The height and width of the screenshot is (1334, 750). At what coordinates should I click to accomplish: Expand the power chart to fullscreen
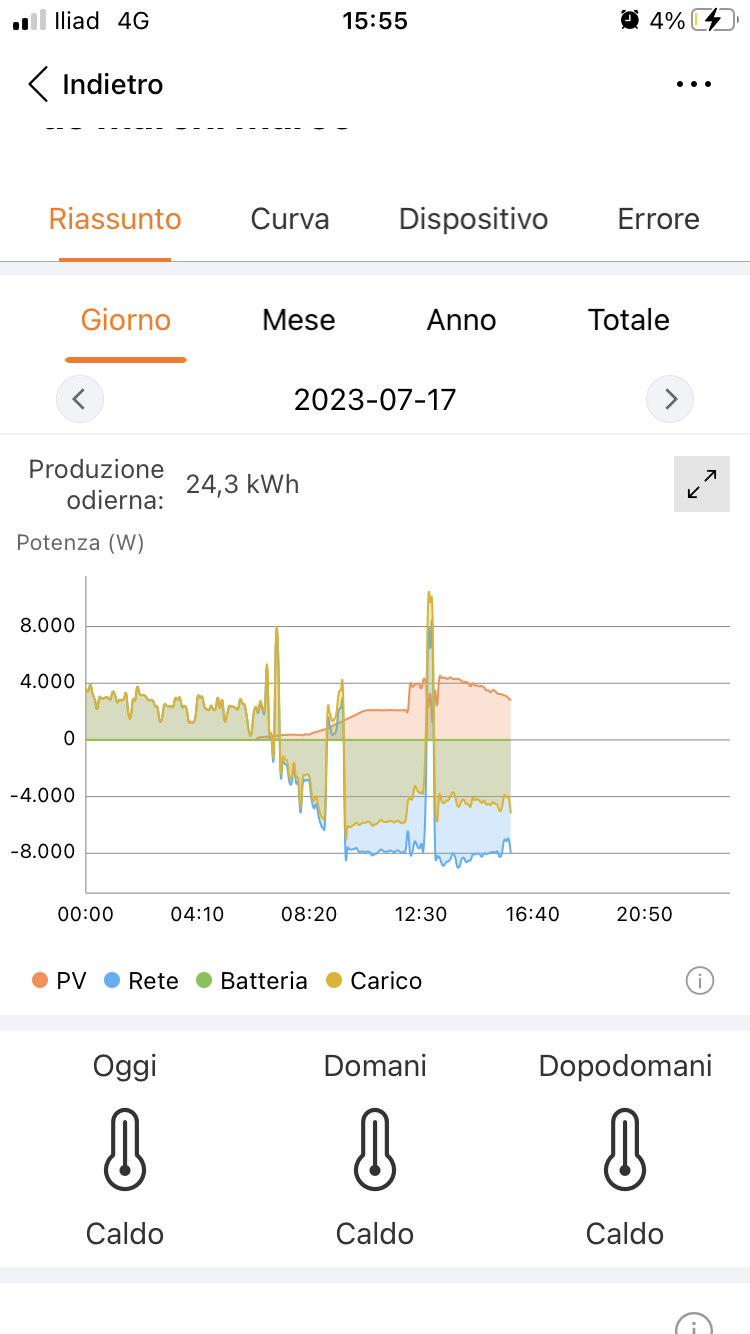tap(701, 485)
